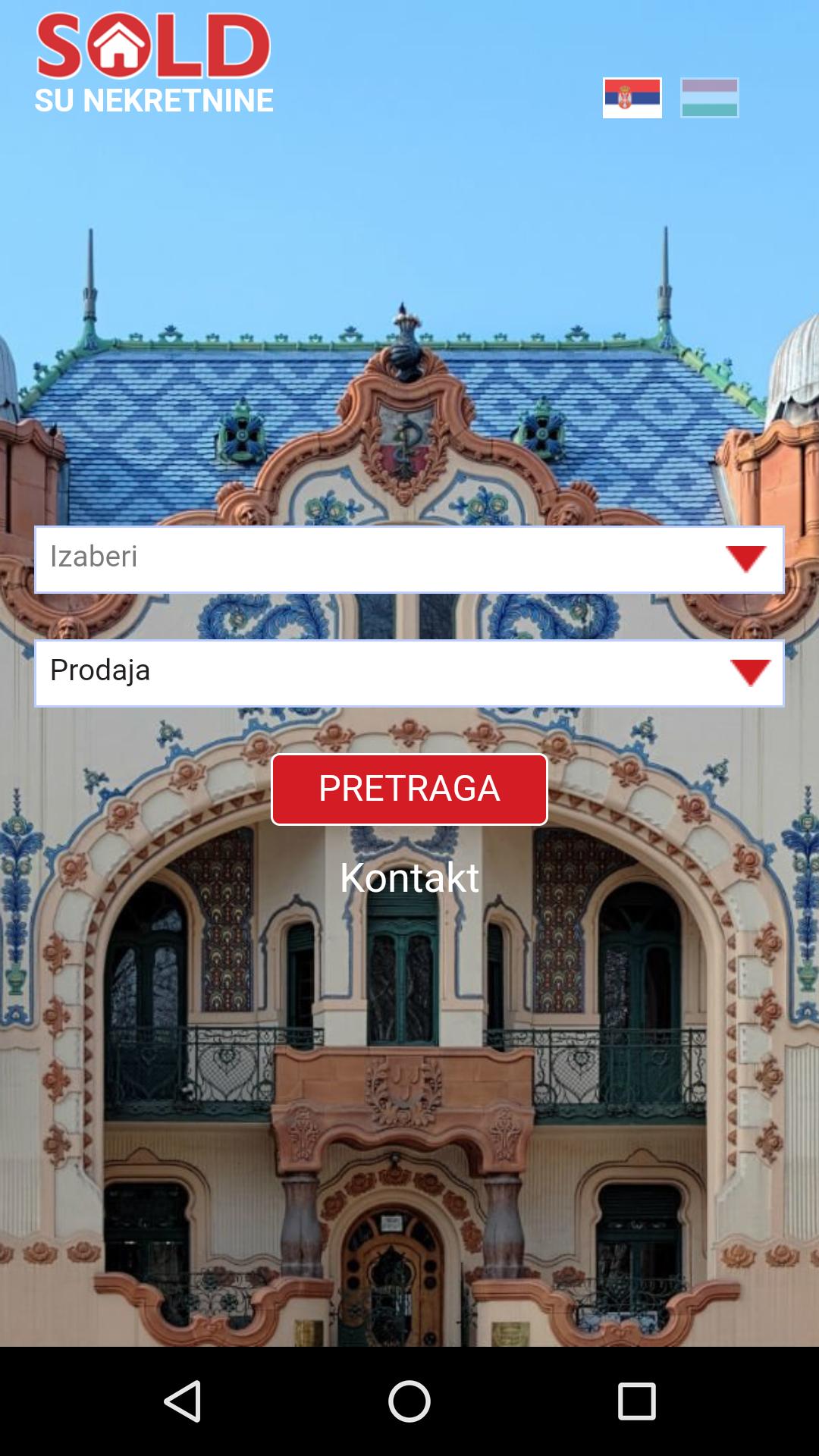Viewport: 819px width, 1456px height.
Task: Switch language using the second flag
Action: (x=709, y=98)
